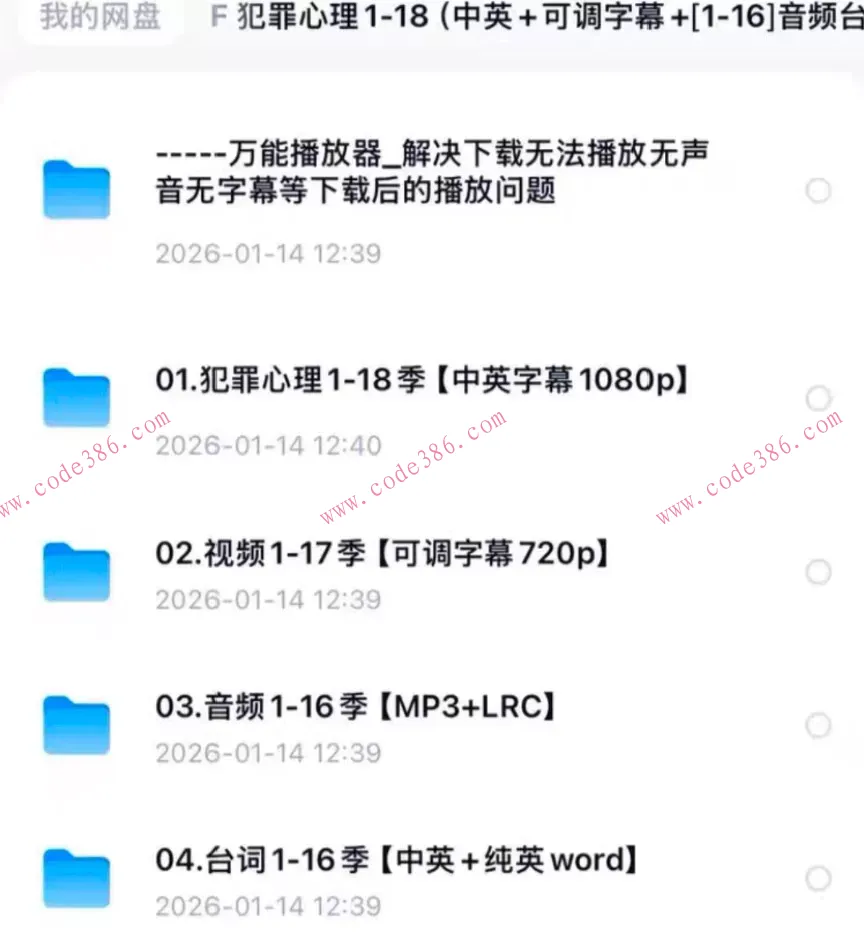Image resolution: width=864 pixels, height=932 pixels.
Task: Select the circle for 02.视频1-17季
Action: coord(819,572)
